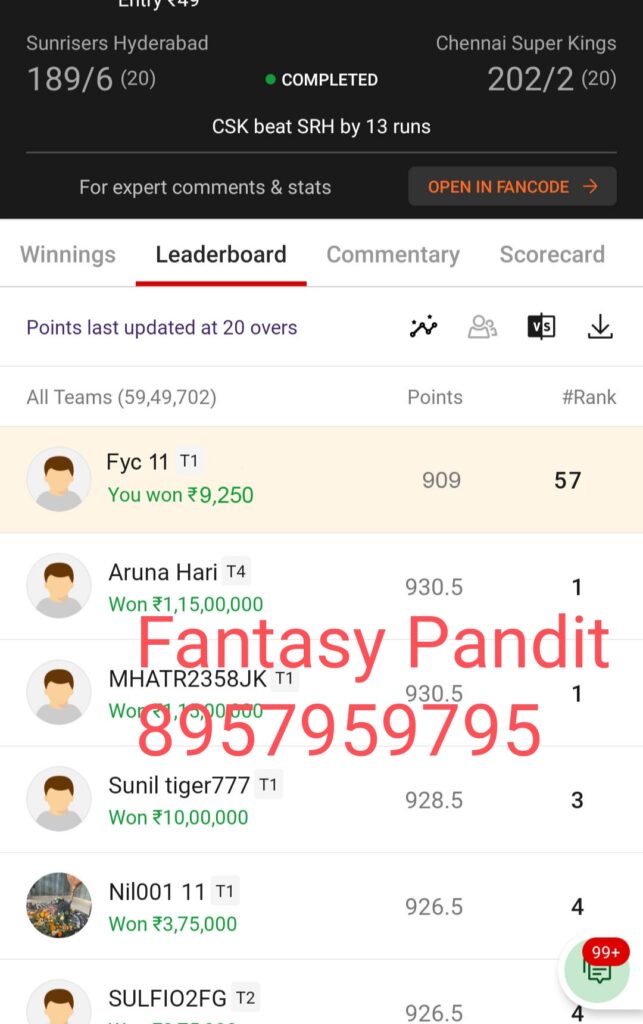
Task: View SULFIO2FG's team
Action: pyautogui.click(x=300, y=1000)
